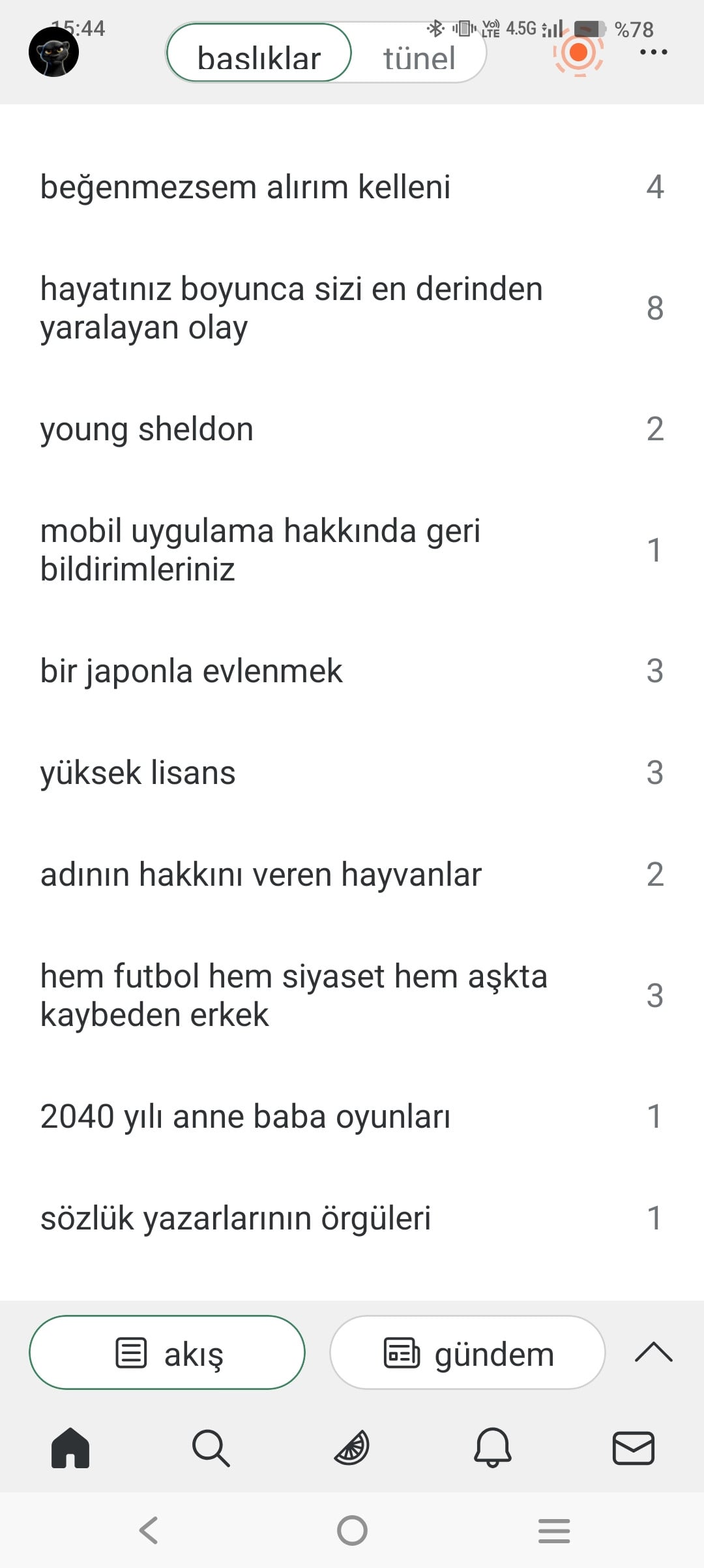Open the three-dot overflow menu
The image size is (704, 1568).
[653, 52]
